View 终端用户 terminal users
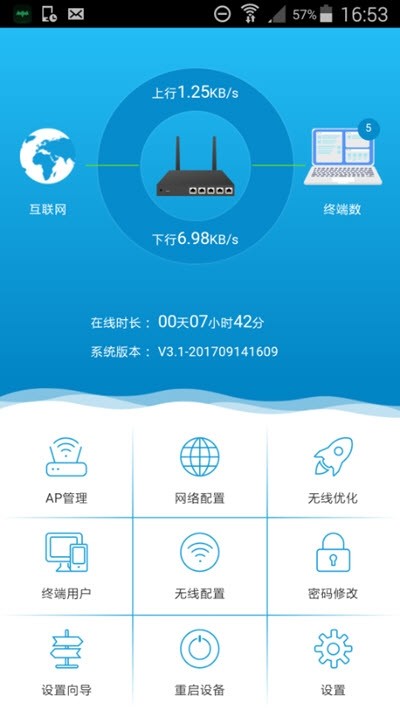Image resolution: width=400 pixels, height=710 pixels. pyautogui.click(x=66, y=566)
